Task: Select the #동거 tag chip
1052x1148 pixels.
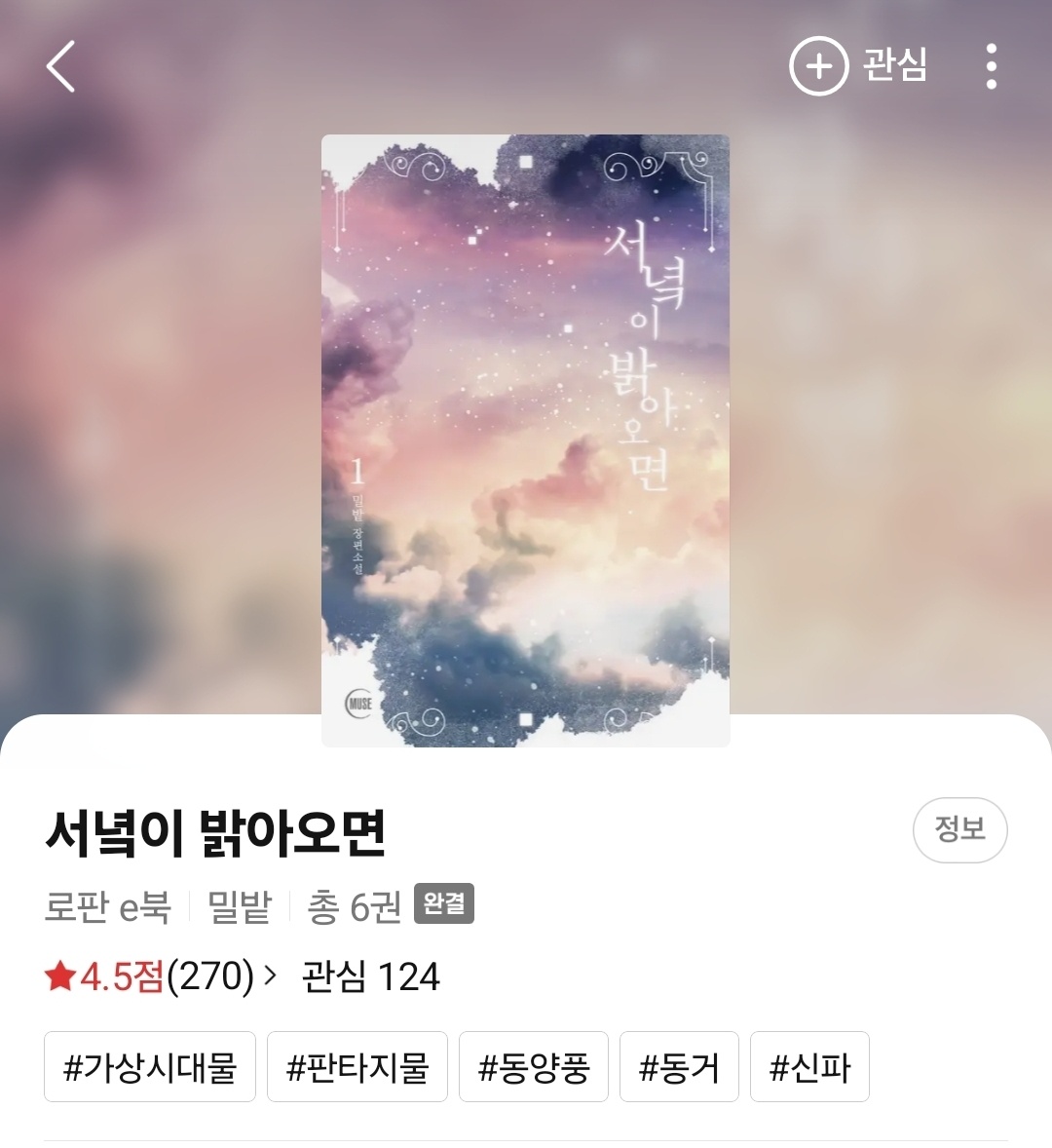Action: (x=679, y=1067)
